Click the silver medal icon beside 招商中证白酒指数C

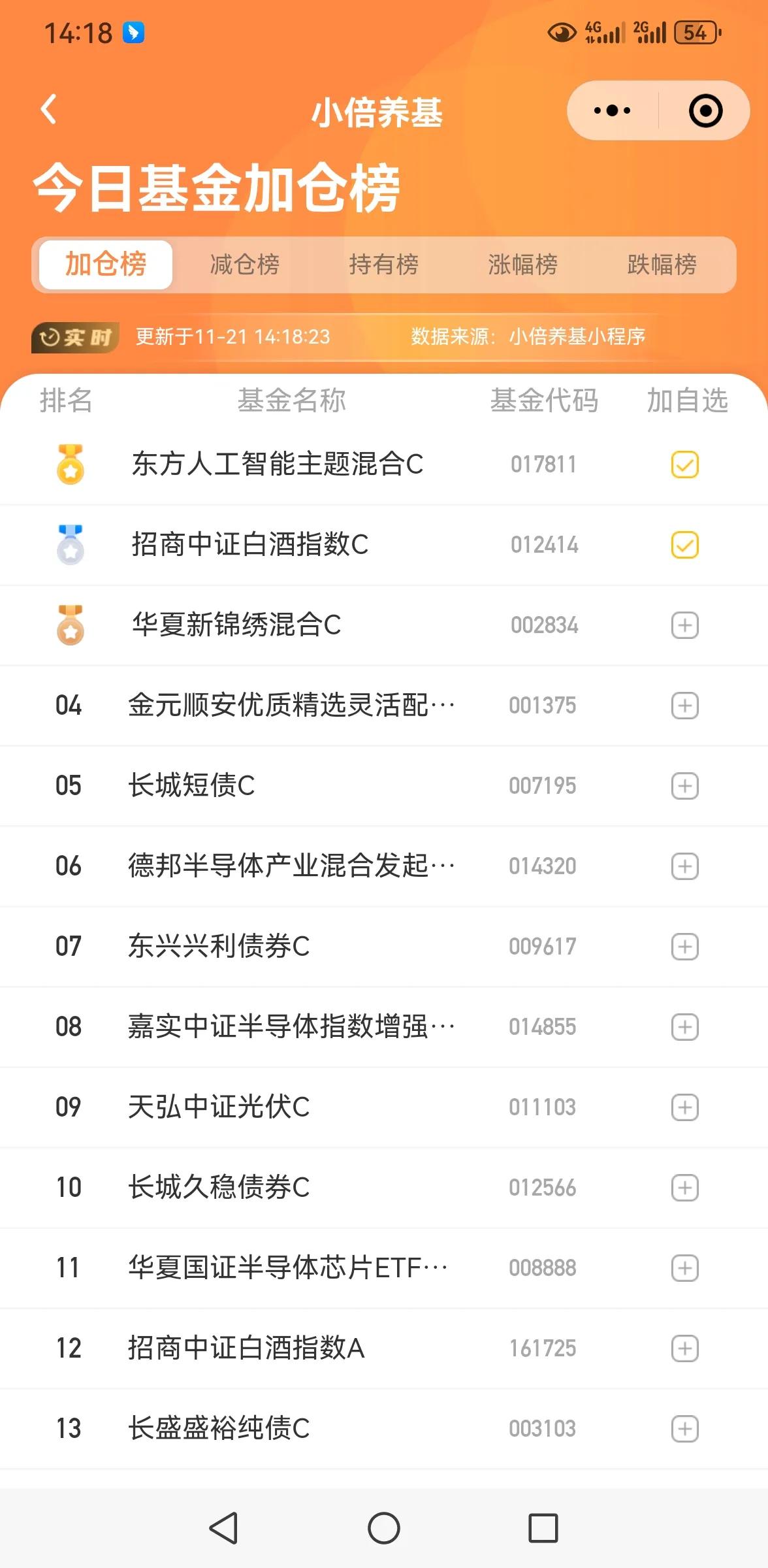[70, 545]
